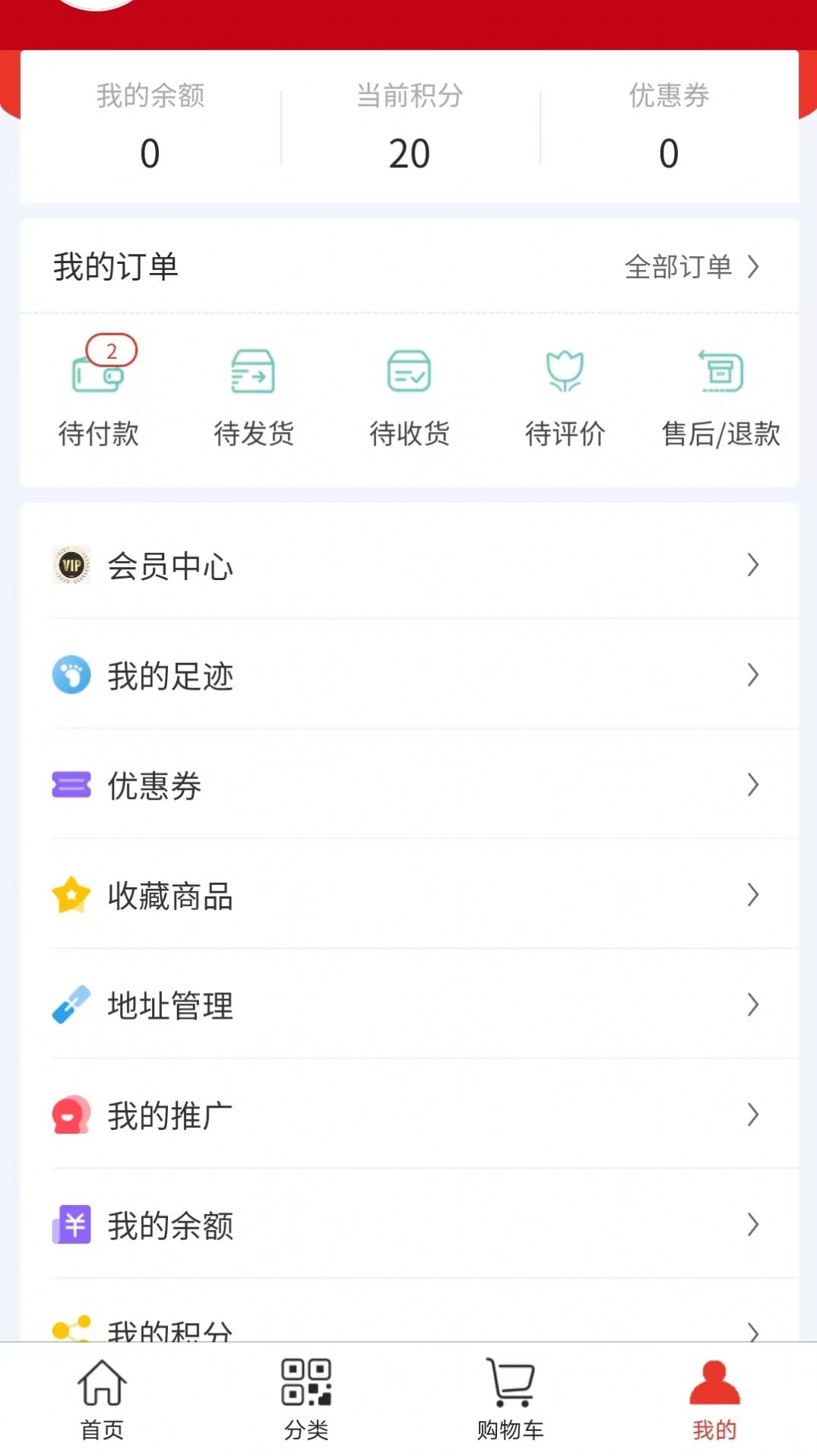Open the 售后/退款 after-sales refund icon
Viewport: 817px width, 1456px height.
click(718, 373)
